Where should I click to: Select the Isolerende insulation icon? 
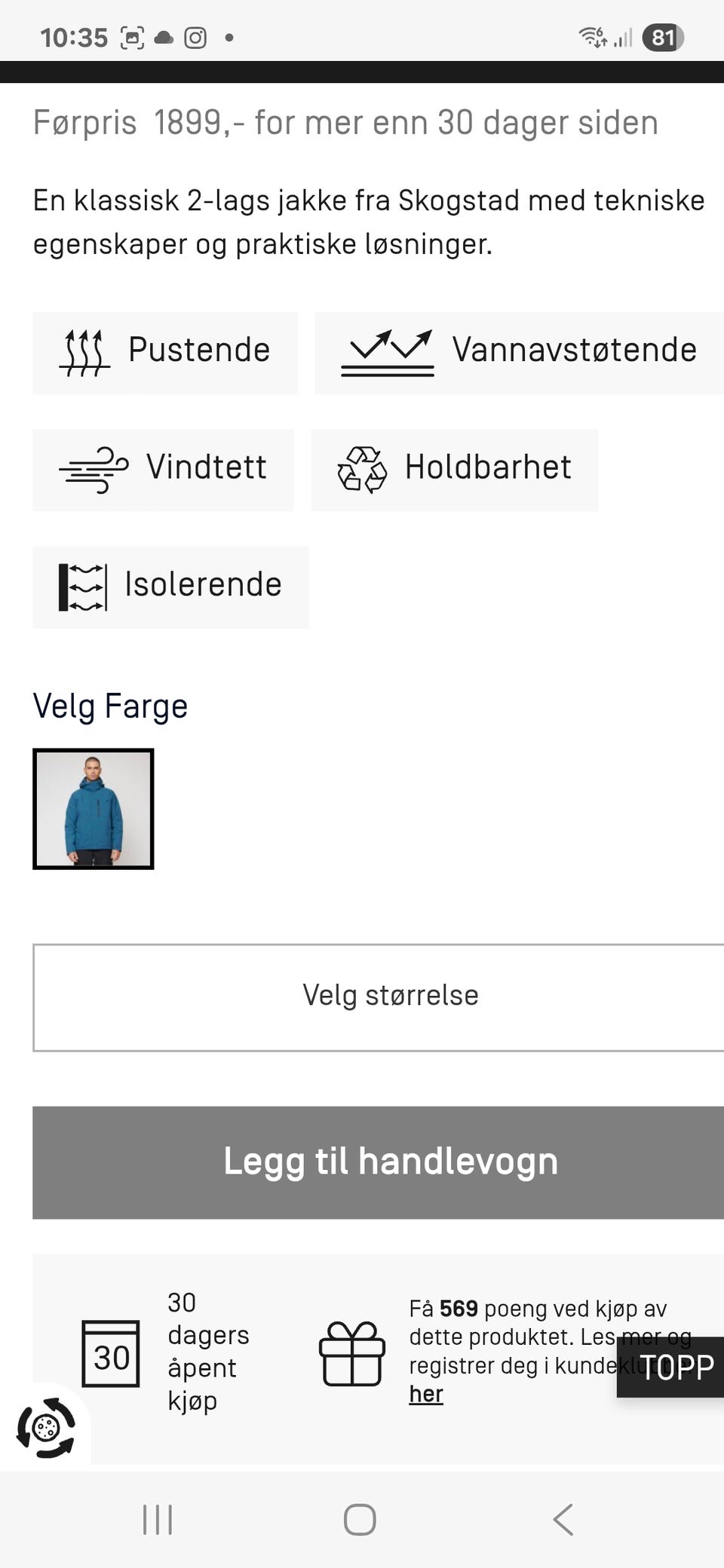(81, 586)
